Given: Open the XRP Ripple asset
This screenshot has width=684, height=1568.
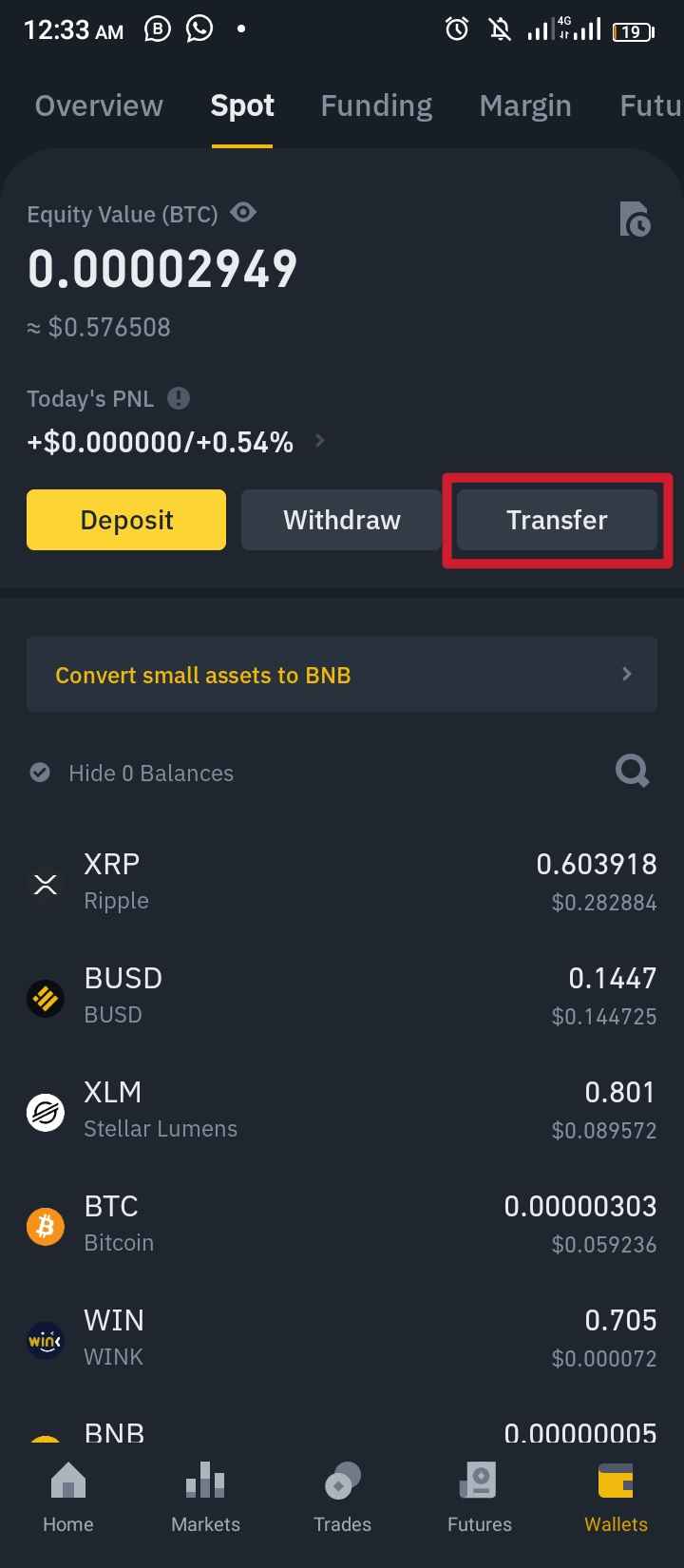Looking at the screenshot, I should click(x=342, y=883).
